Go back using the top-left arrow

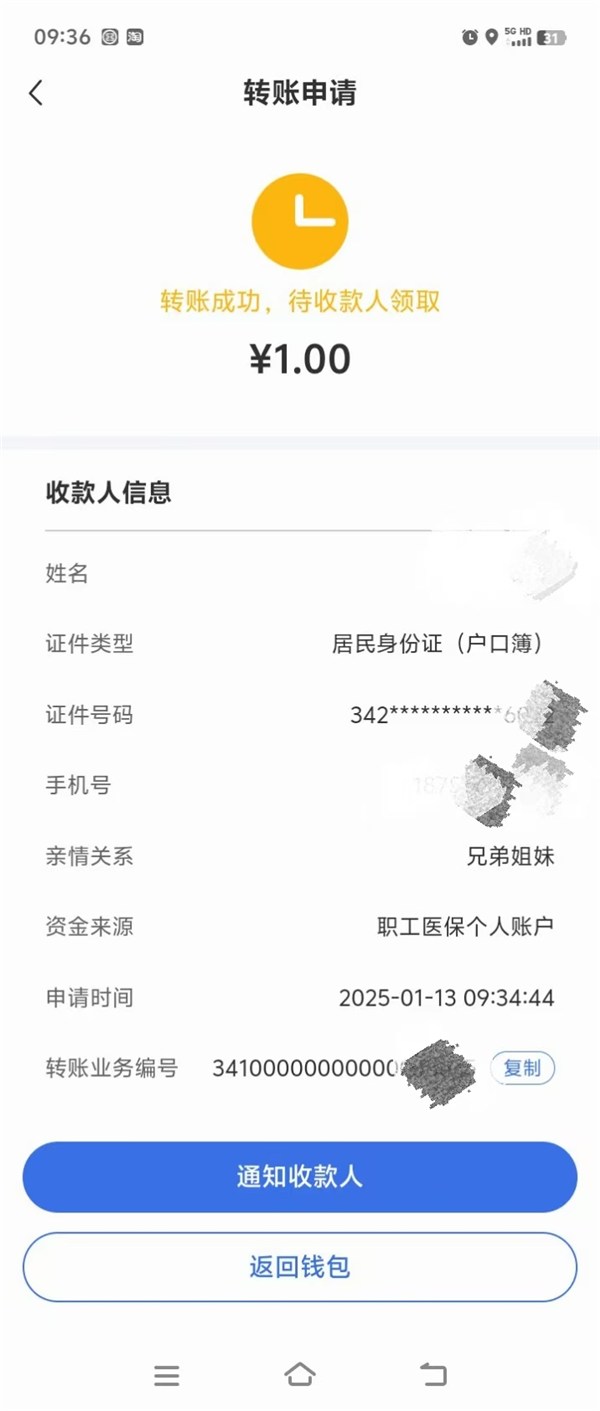point(36,93)
